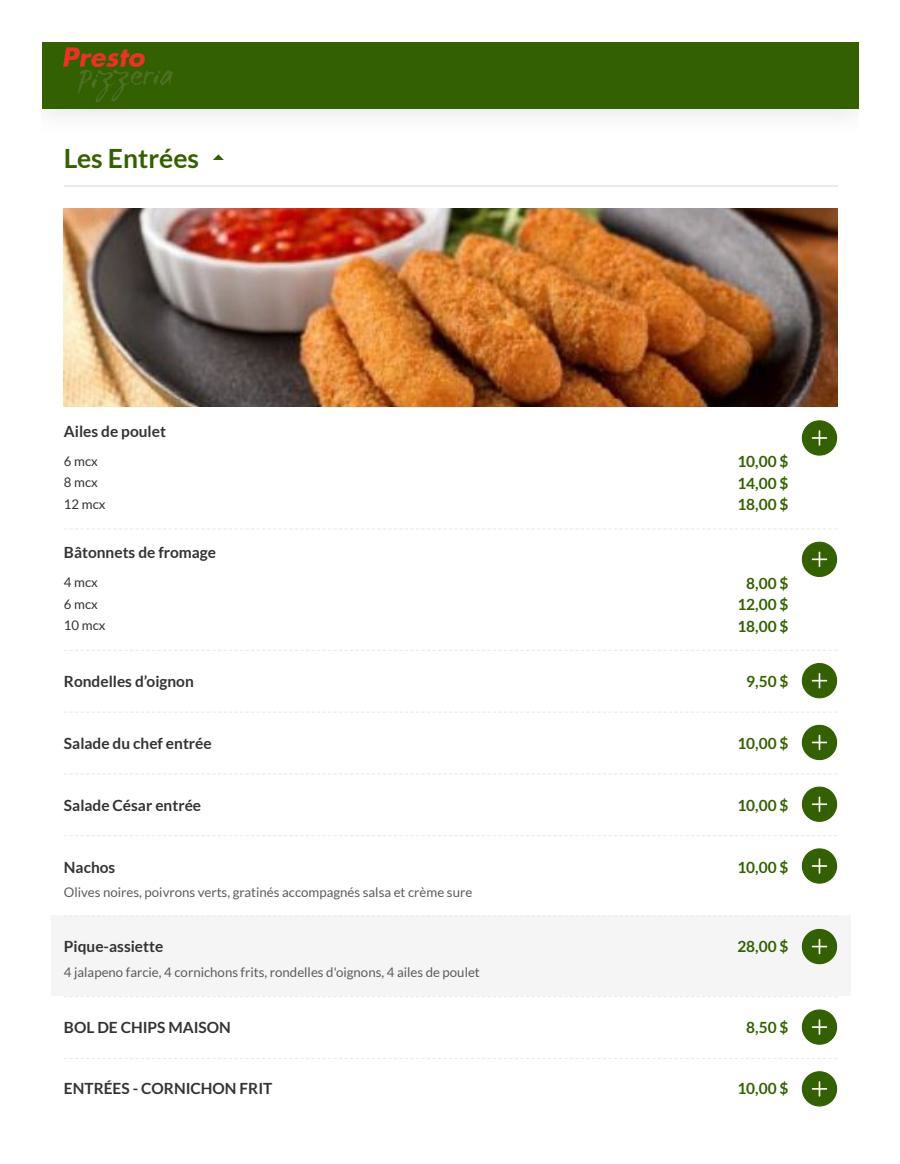This screenshot has height=1164, width=900.
Task: Add Salade César entrée via plus icon
Action: pos(819,804)
